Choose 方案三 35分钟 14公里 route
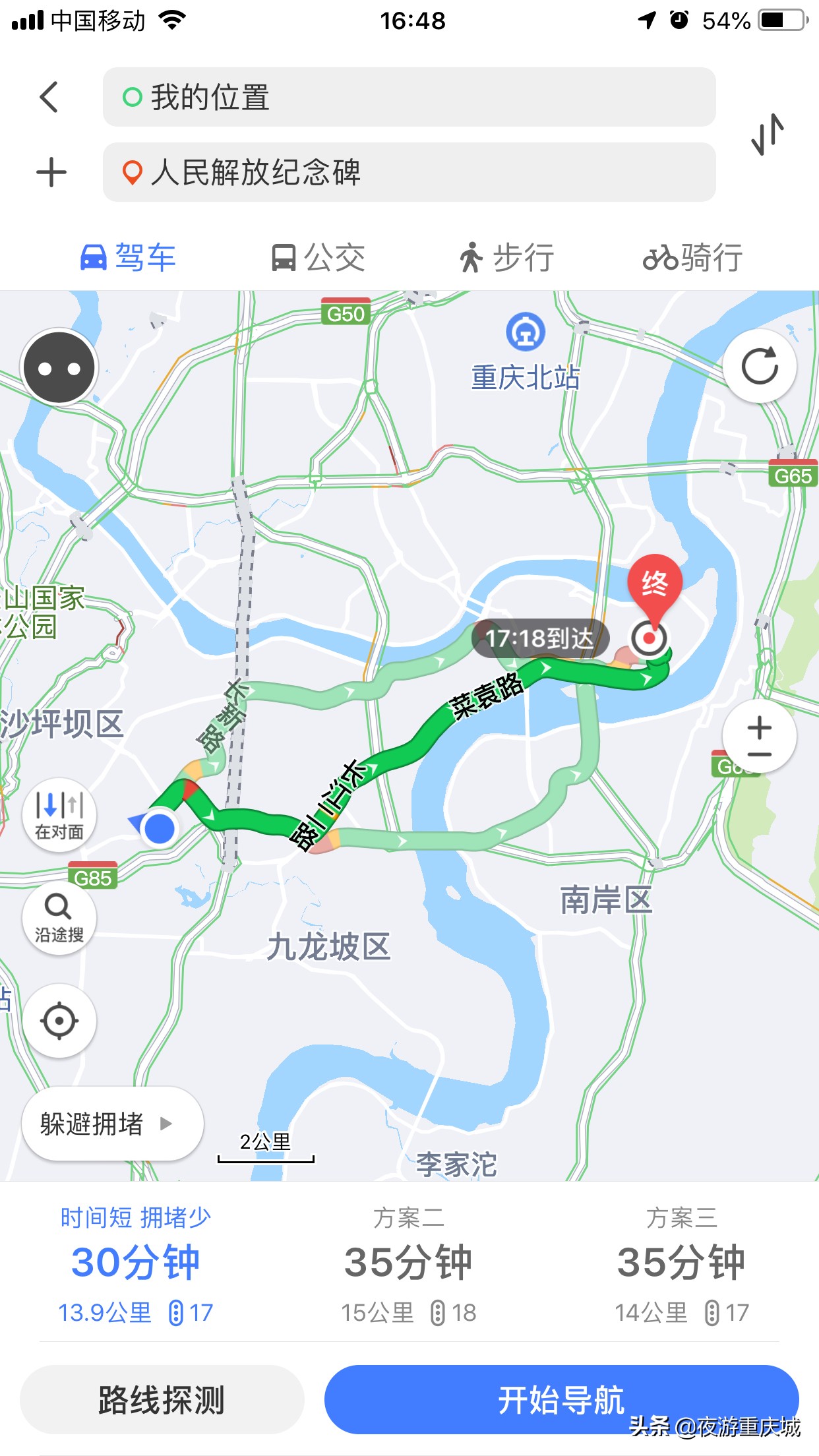 tap(682, 1265)
